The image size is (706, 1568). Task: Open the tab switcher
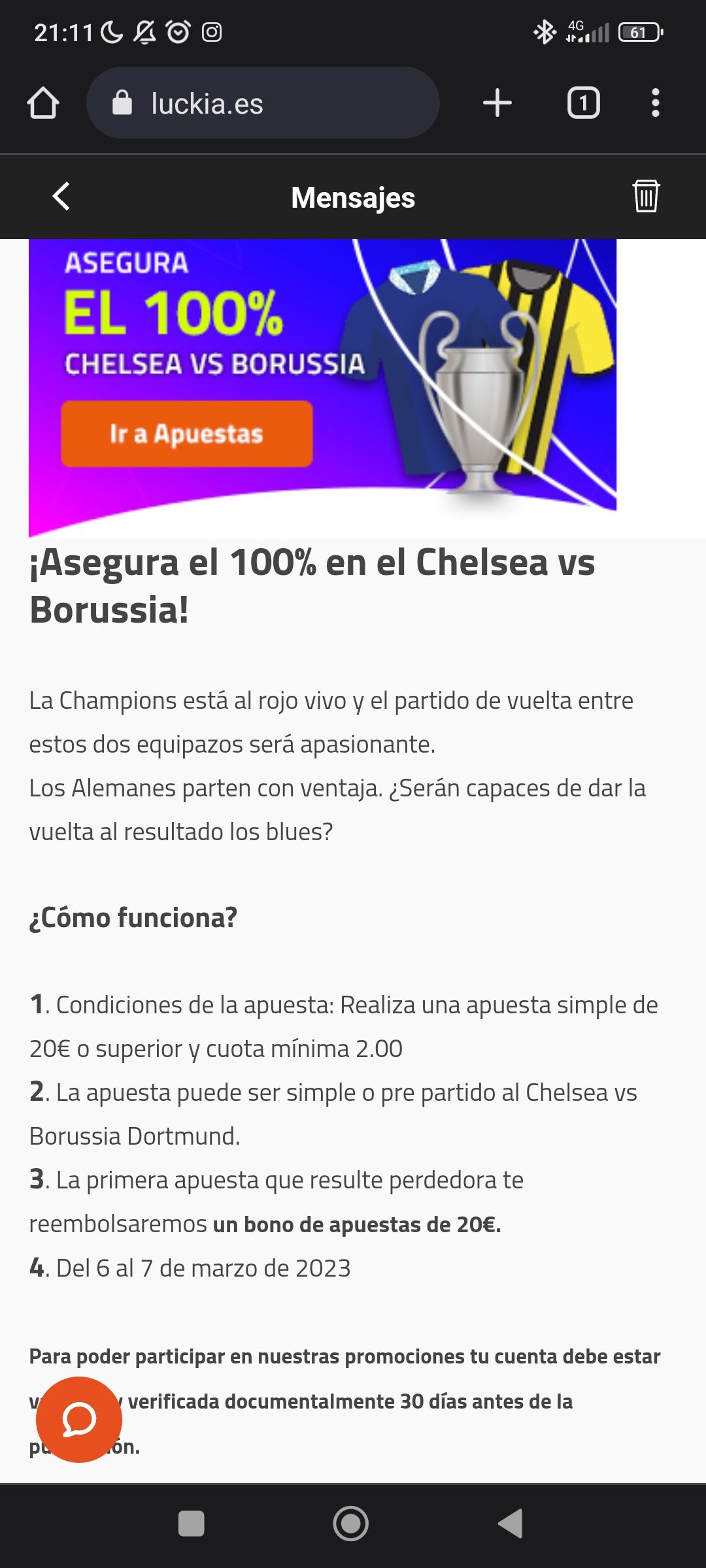(583, 103)
